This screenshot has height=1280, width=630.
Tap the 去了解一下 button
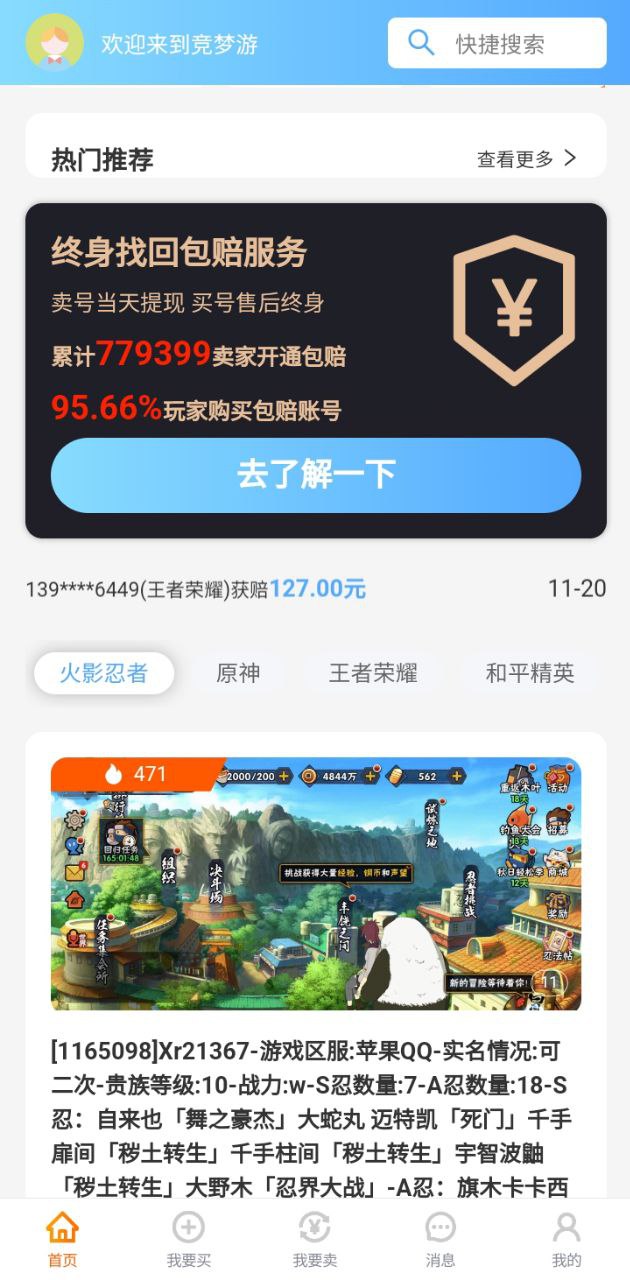click(x=315, y=475)
